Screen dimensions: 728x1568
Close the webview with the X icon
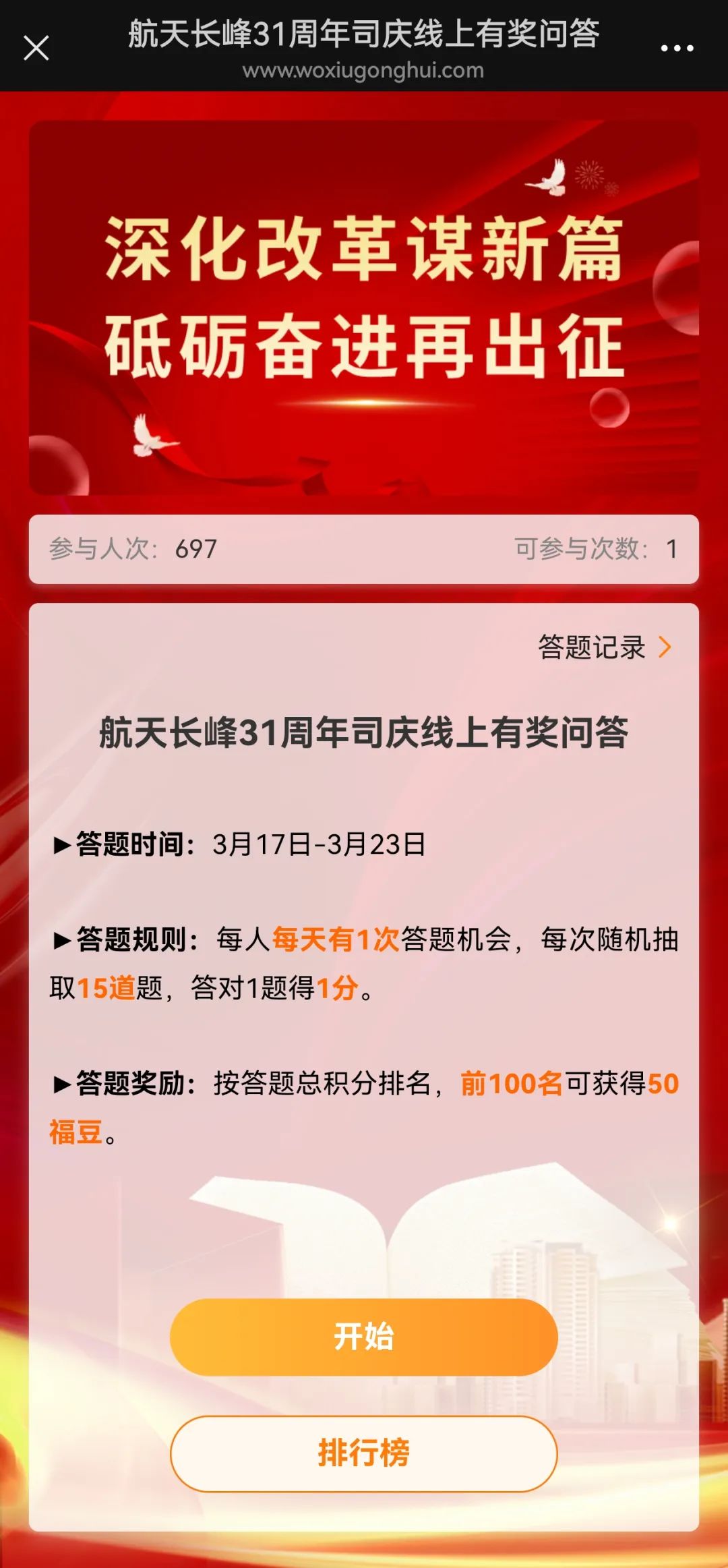pos(36,49)
